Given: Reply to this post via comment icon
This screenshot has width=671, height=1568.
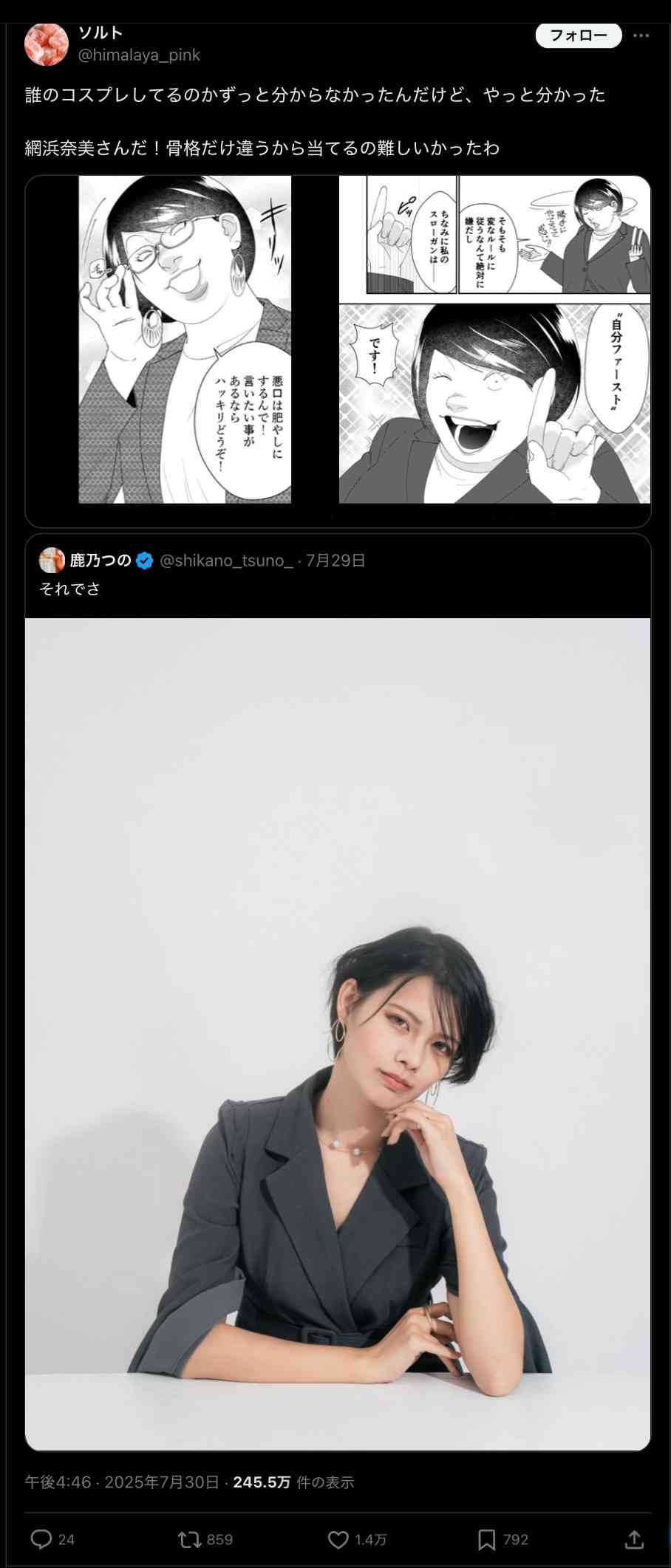Looking at the screenshot, I should tap(41, 1539).
